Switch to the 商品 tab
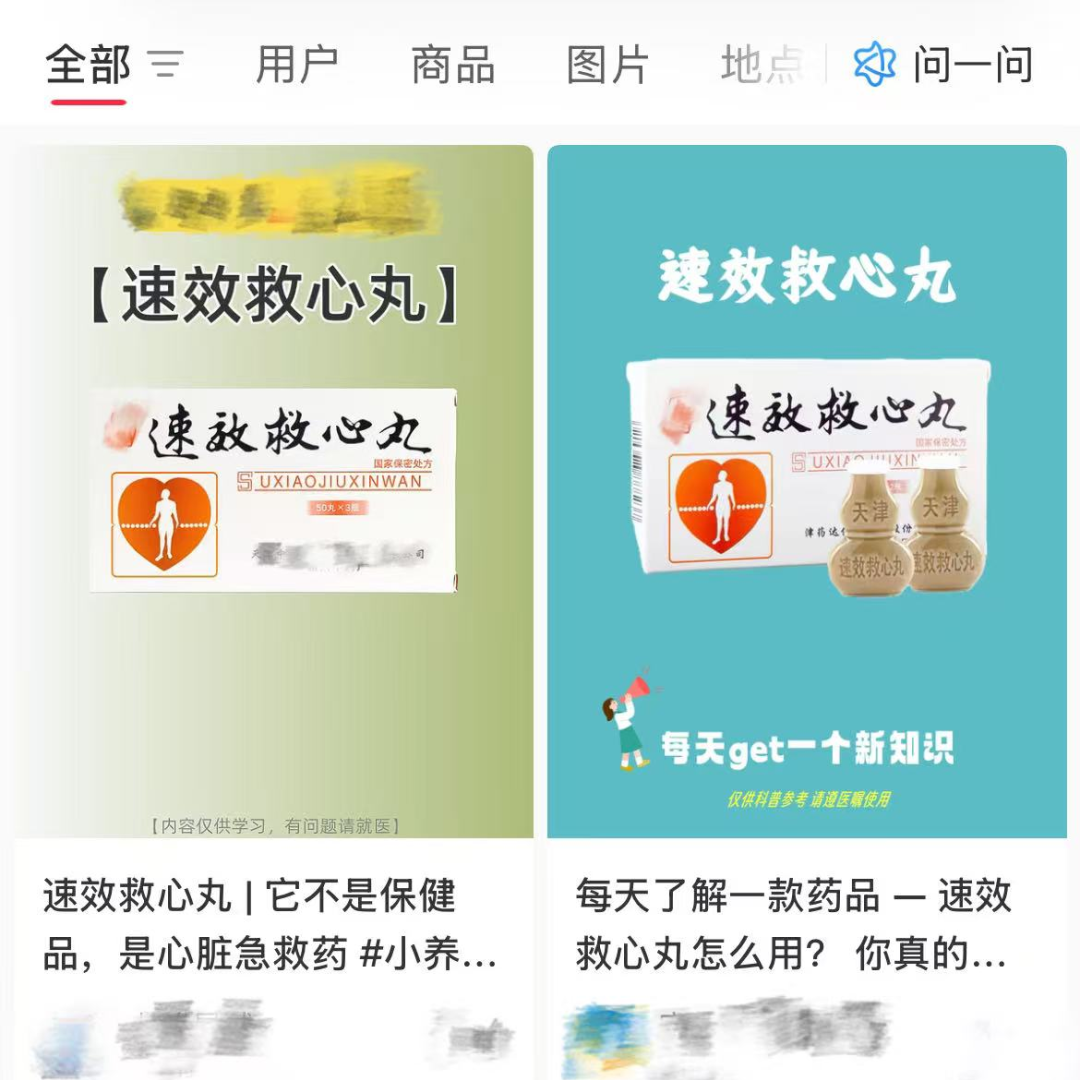 pos(453,66)
